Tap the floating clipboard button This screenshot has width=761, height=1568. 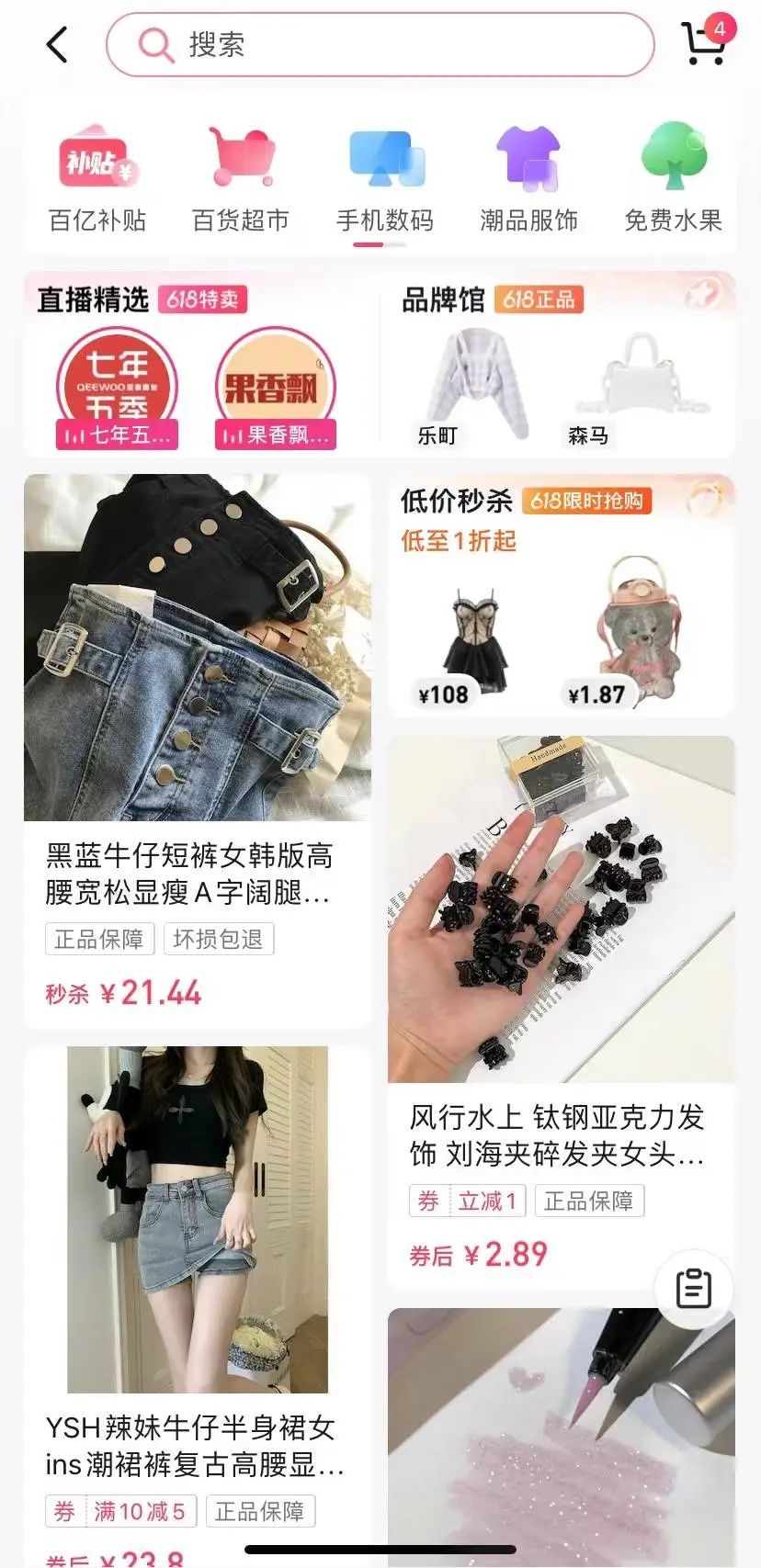pos(694,1289)
